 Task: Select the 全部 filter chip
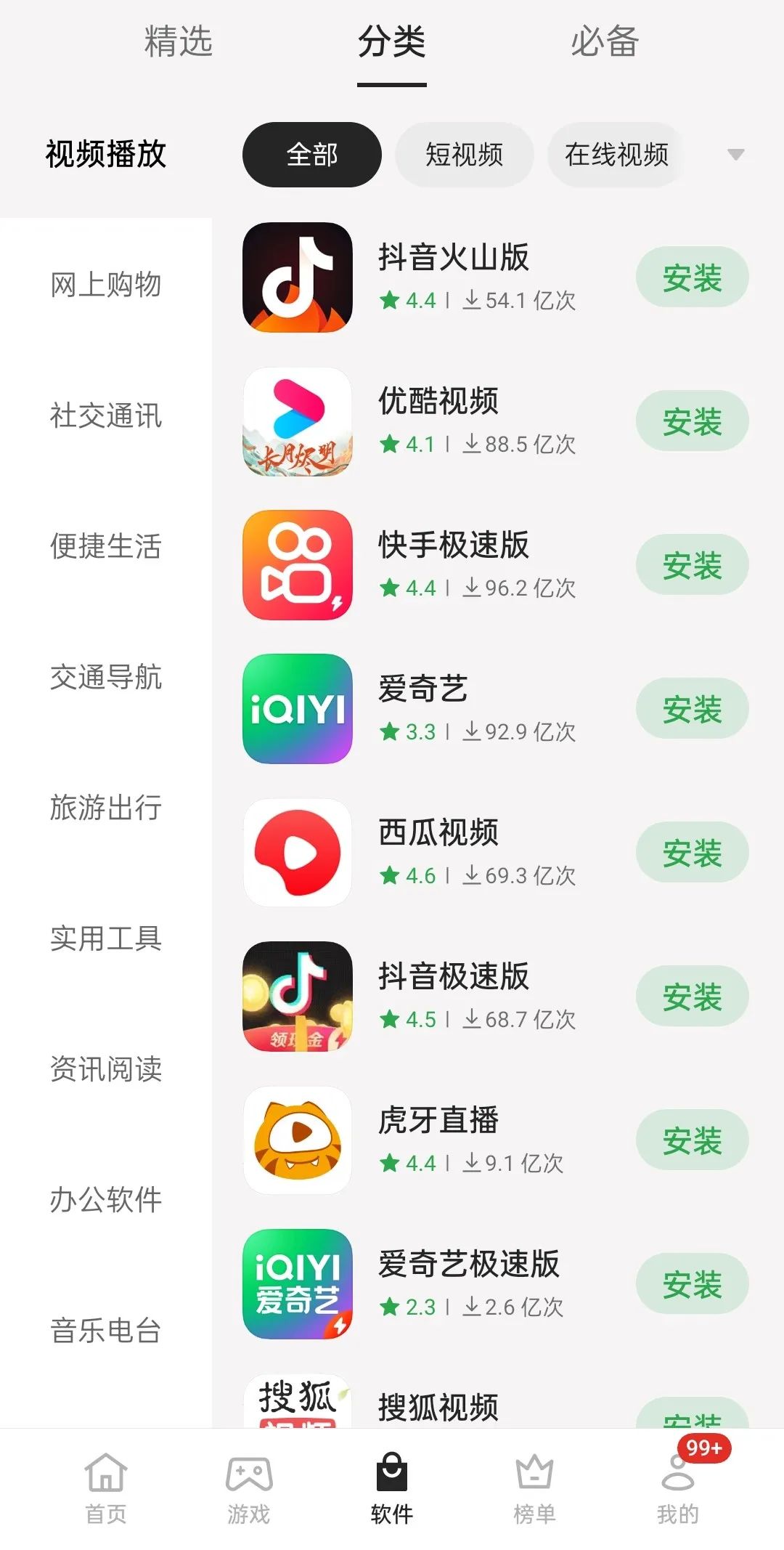[x=311, y=155]
